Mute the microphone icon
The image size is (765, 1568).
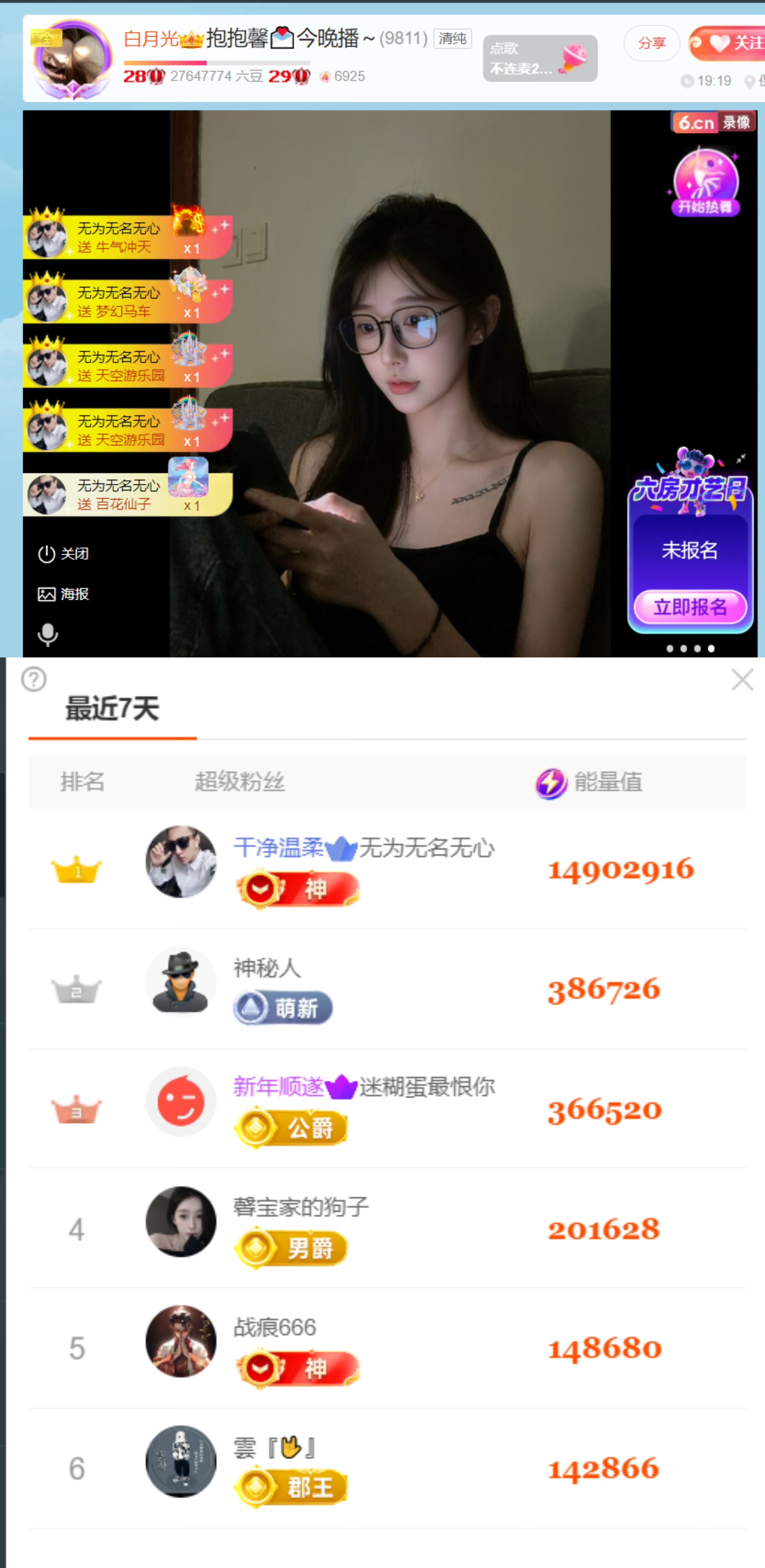click(48, 635)
